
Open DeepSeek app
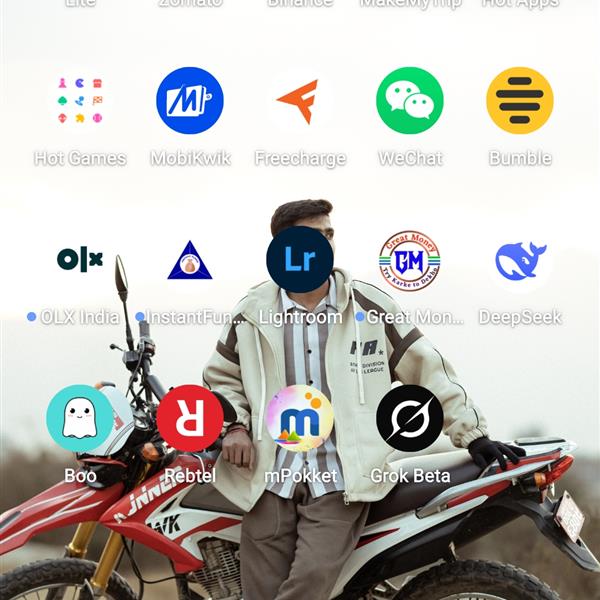pyautogui.click(x=520, y=260)
